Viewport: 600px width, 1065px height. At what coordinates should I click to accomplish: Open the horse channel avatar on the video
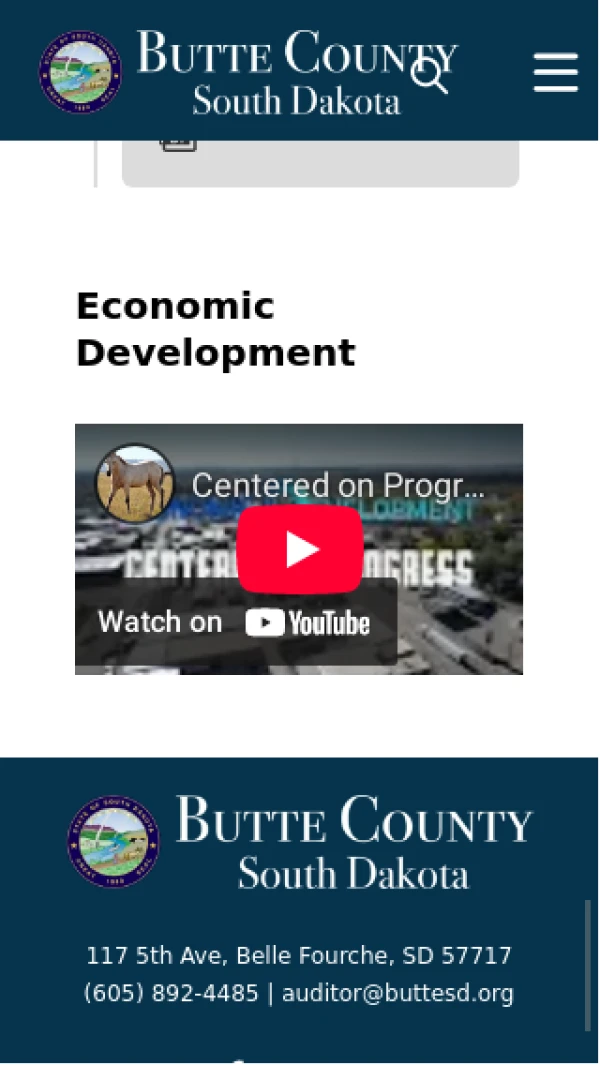135,484
